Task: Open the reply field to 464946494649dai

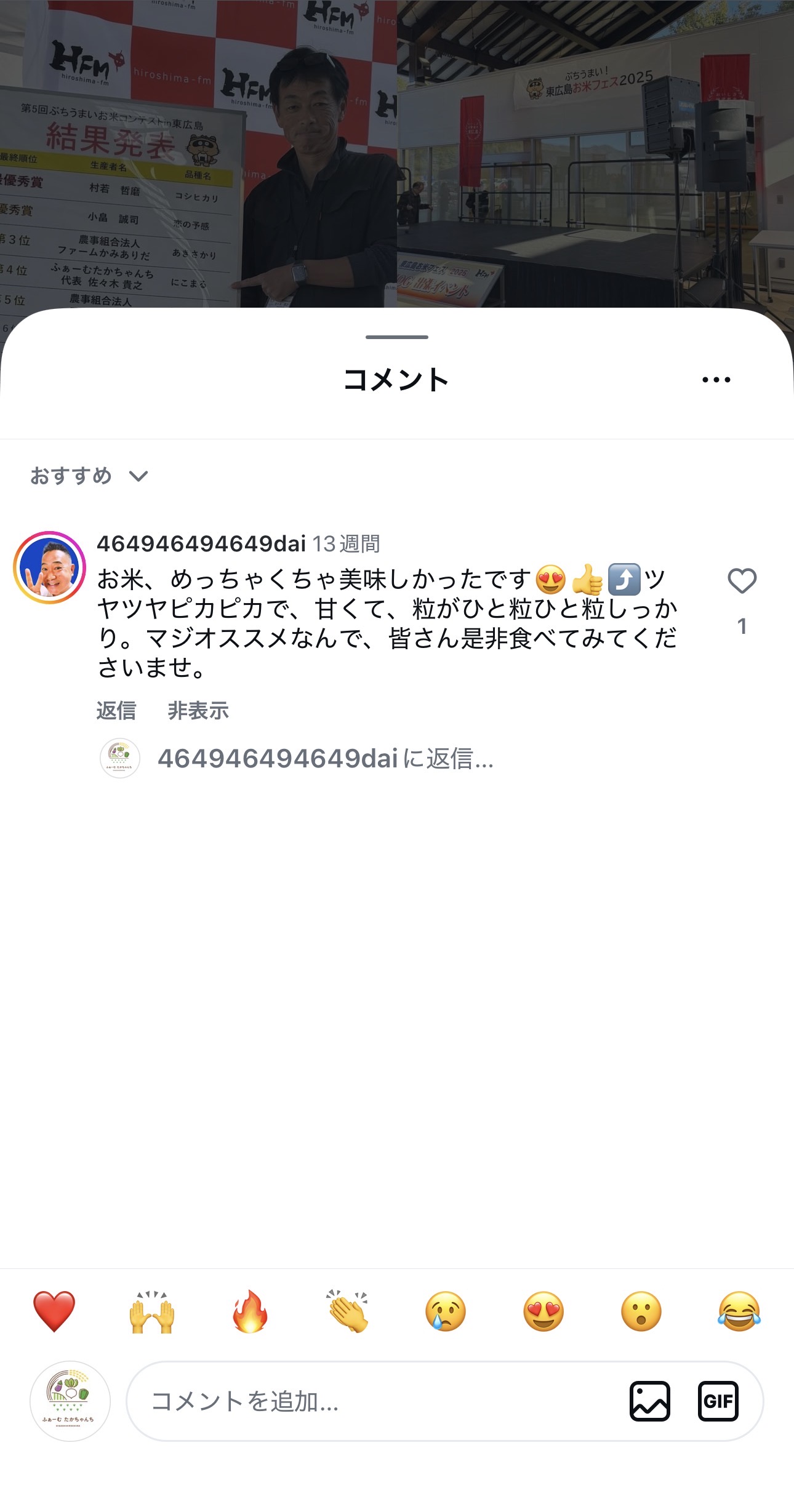Action: [x=325, y=759]
